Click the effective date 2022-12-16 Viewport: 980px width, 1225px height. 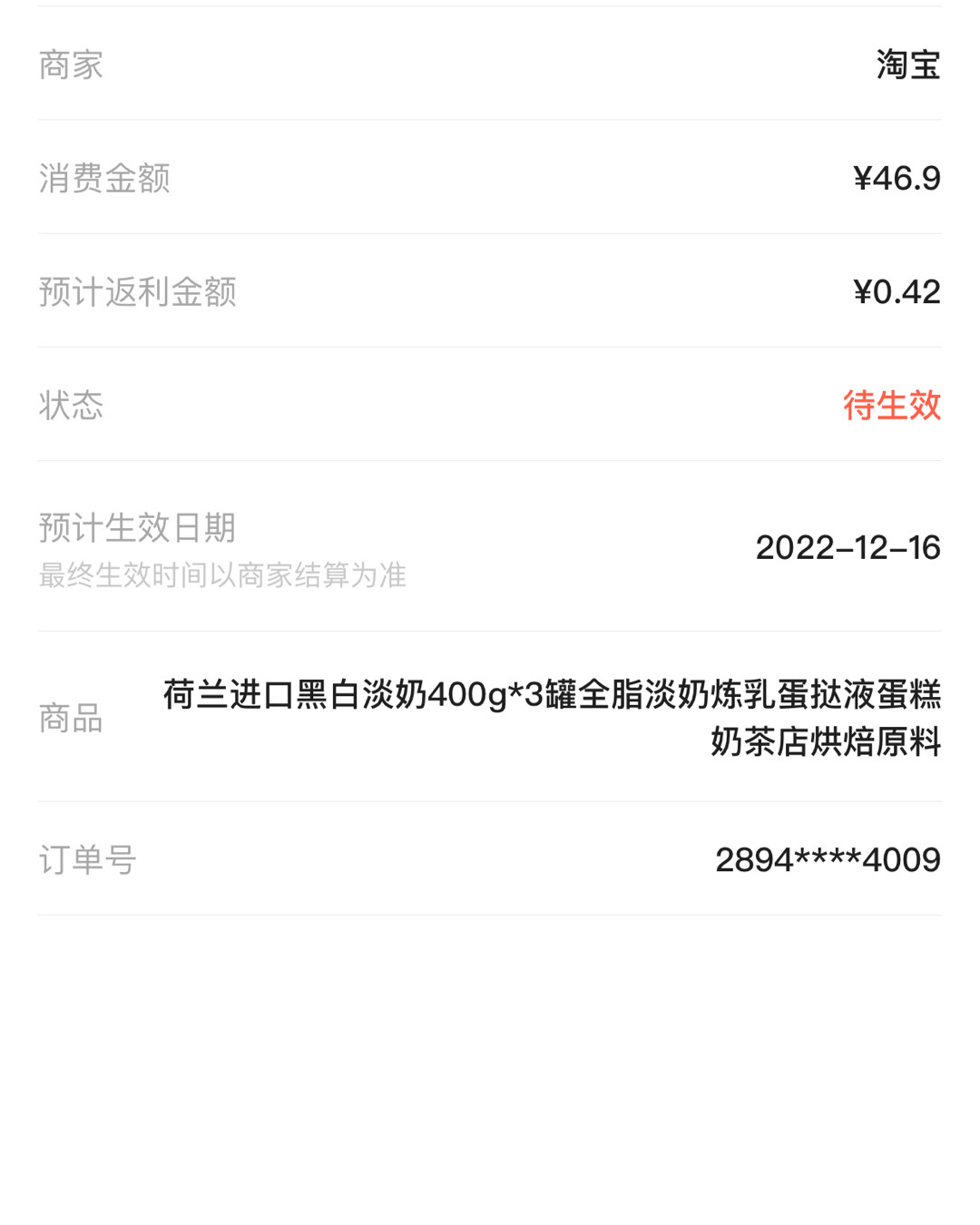[x=848, y=548]
